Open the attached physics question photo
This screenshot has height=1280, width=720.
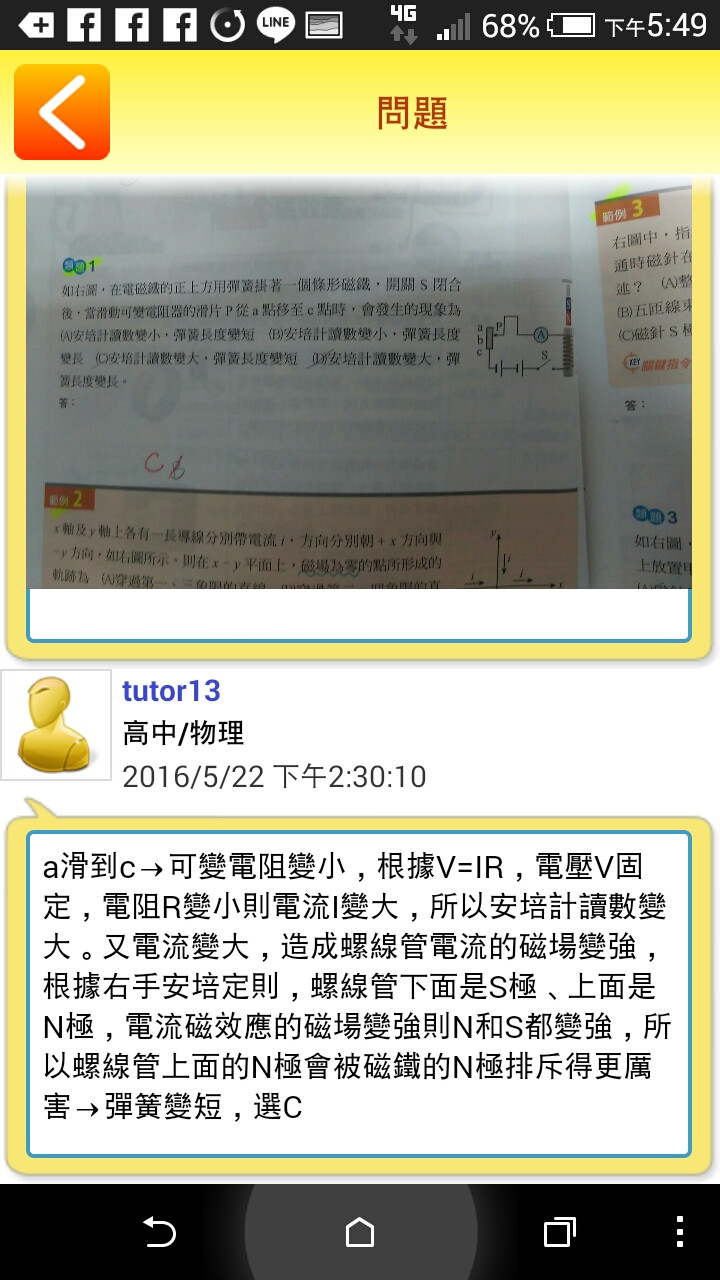coord(358,385)
